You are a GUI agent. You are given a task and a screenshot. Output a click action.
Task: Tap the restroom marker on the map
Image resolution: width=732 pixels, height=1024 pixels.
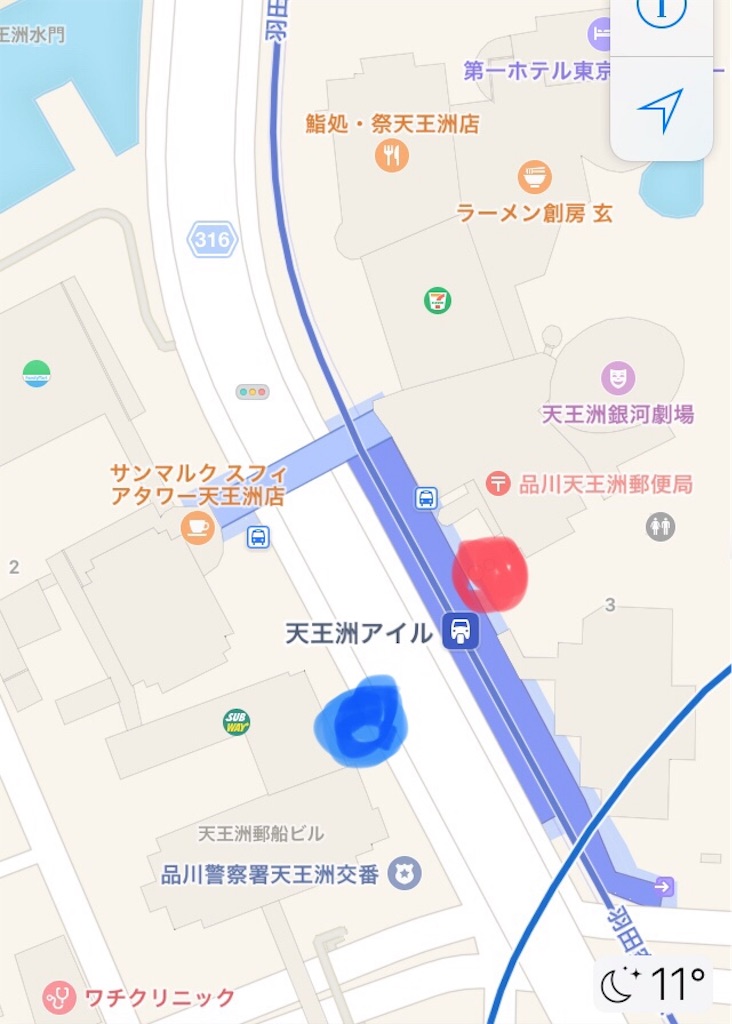click(x=660, y=527)
